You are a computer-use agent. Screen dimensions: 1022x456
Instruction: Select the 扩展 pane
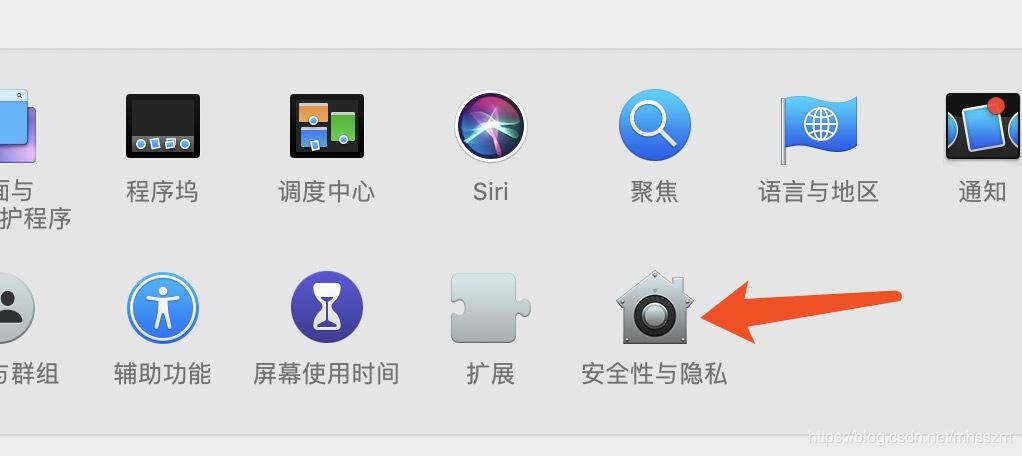coord(490,308)
